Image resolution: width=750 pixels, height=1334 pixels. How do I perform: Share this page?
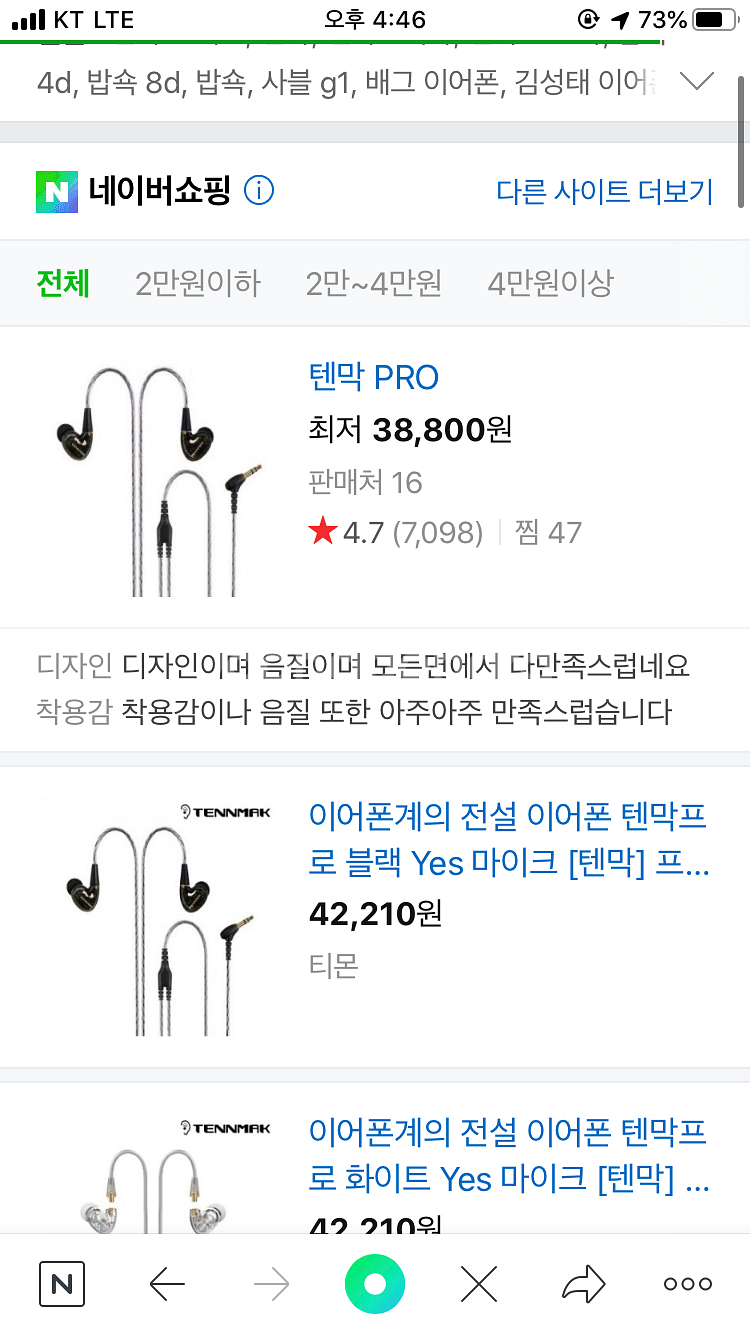click(583, 1283)
